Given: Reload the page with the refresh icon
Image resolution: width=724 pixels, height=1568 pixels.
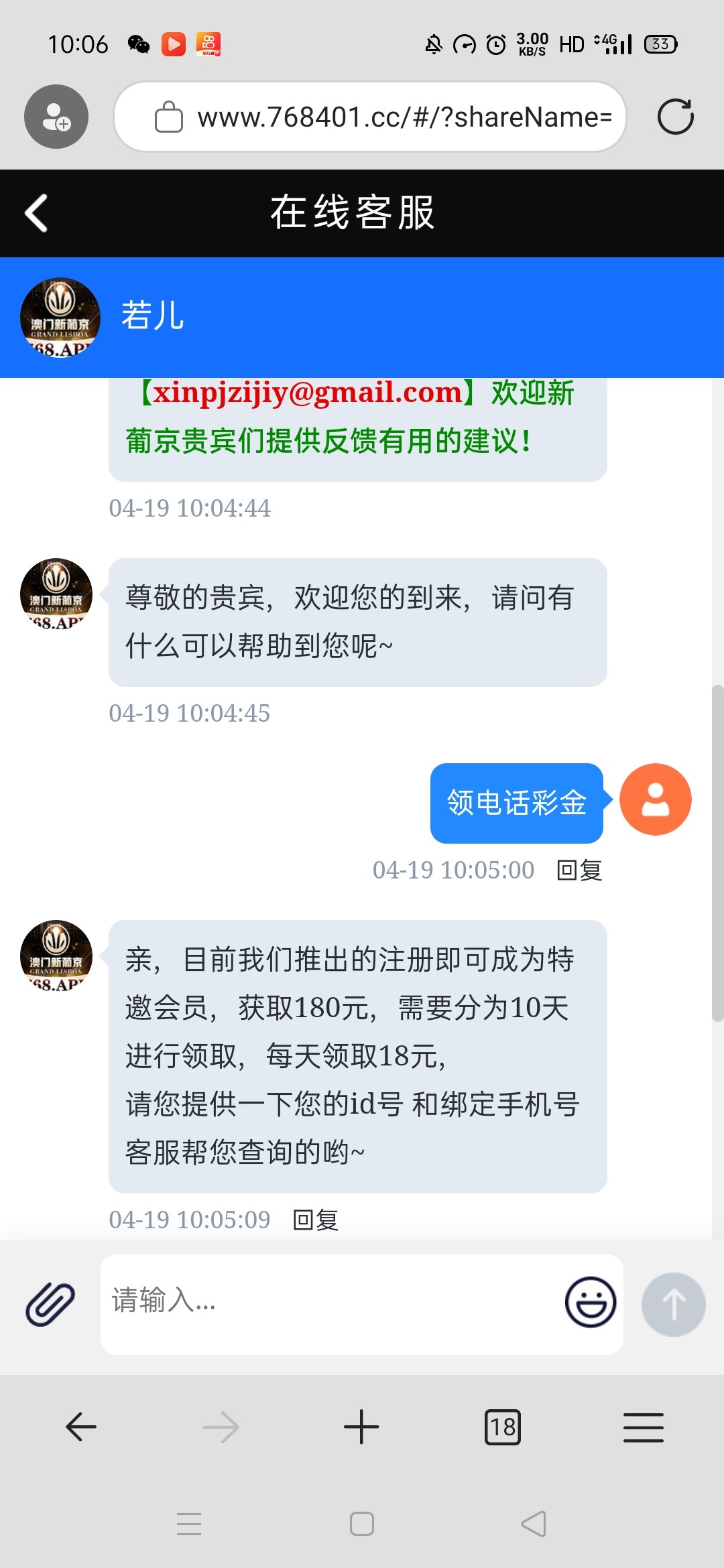Looking at the screenshot, I should click(x=675, y=117).
